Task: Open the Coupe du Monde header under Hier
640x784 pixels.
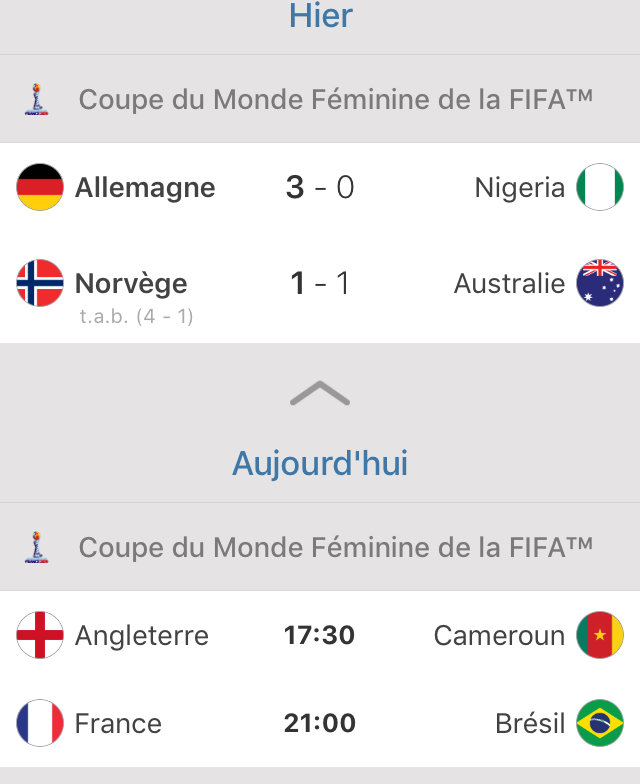Action: click(x=320, y=100)
